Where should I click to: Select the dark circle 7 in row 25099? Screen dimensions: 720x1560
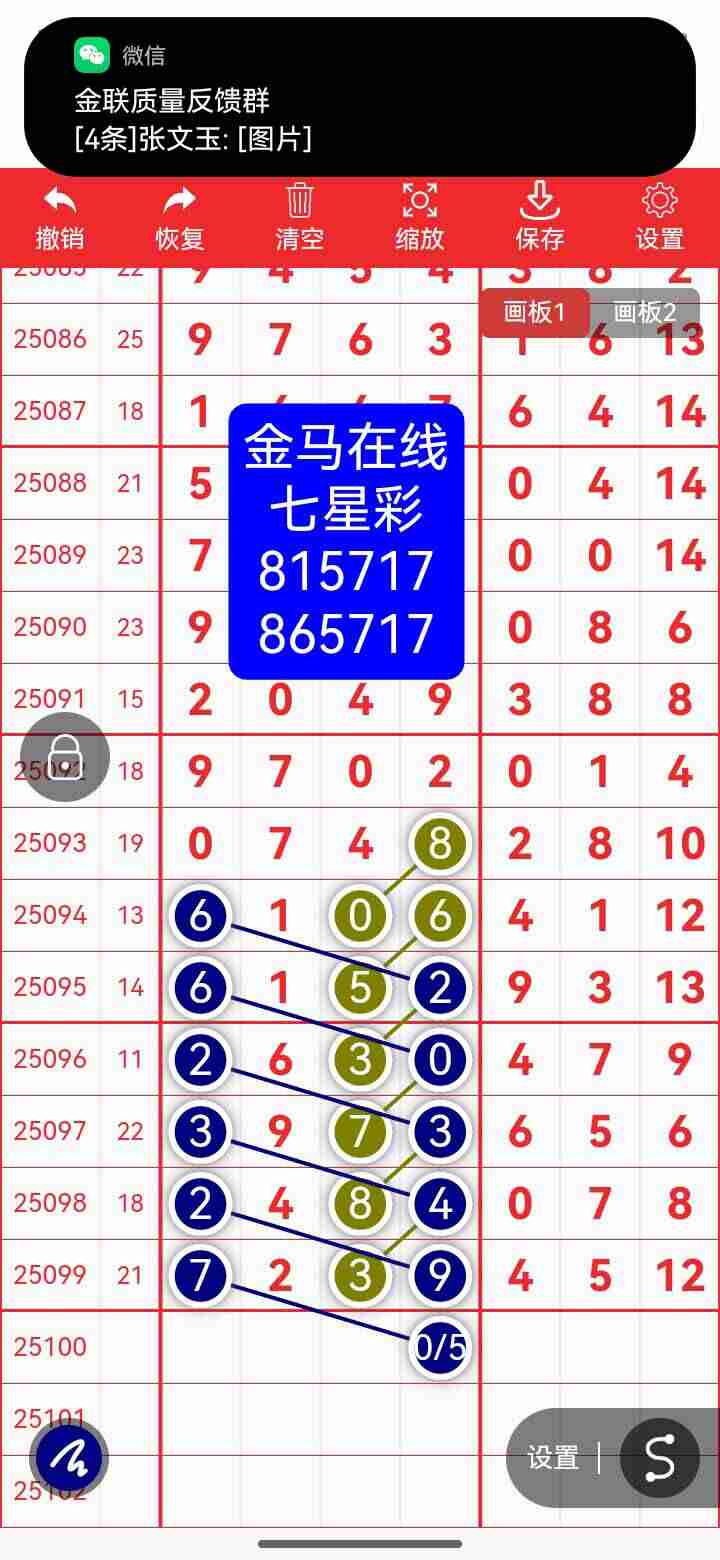coord(200,1275)
